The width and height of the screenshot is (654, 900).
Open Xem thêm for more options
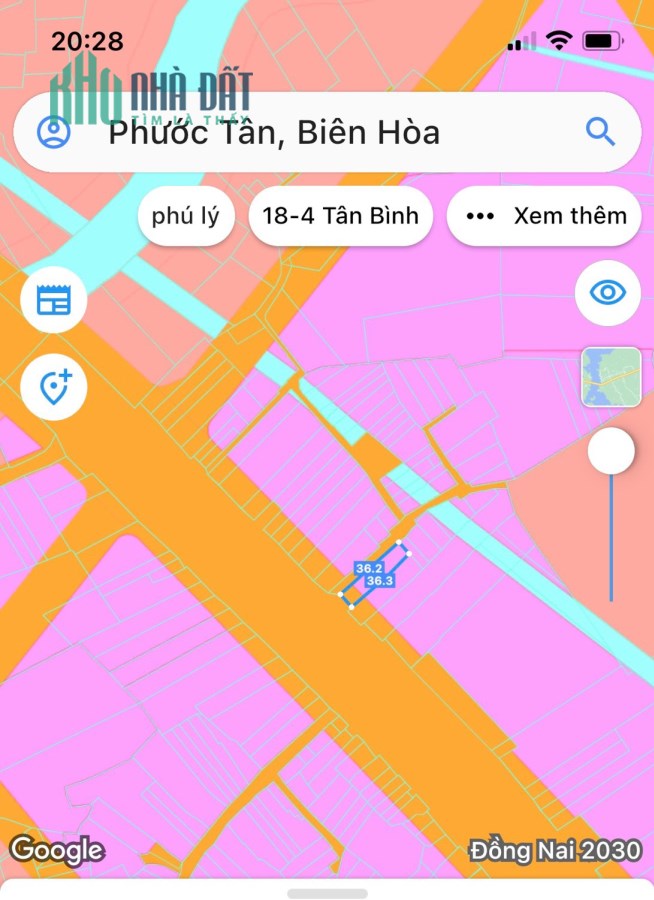pos(544,216)
